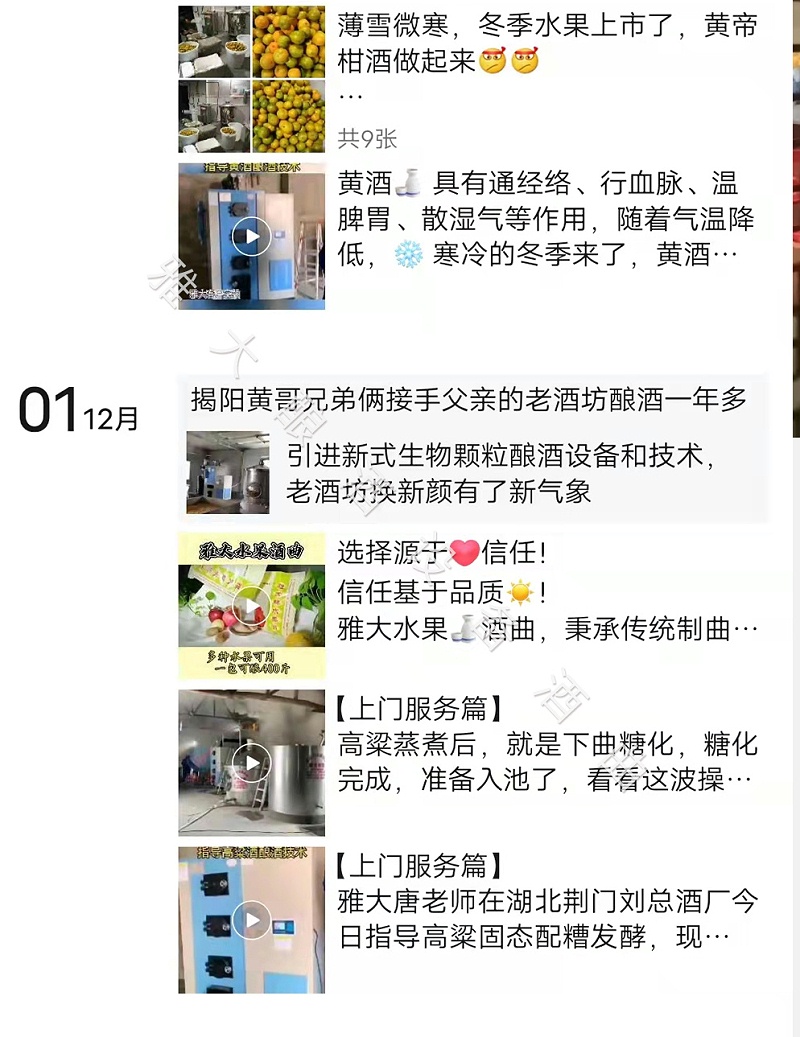Open the pile of tangerines photo
The width and height of the screenshot is (800, 1037).
[288, 40]
